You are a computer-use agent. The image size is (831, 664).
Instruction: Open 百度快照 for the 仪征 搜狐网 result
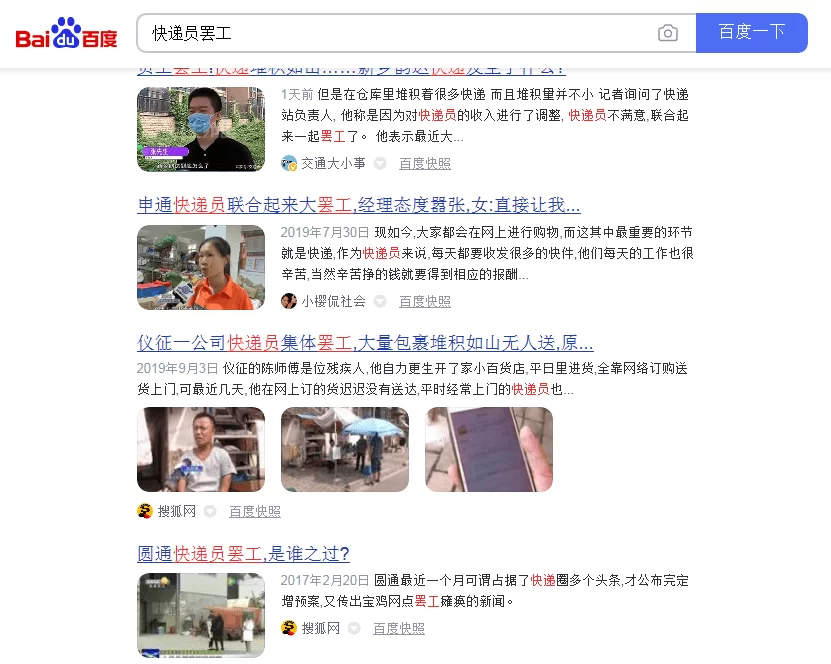[x=255, y=511]
